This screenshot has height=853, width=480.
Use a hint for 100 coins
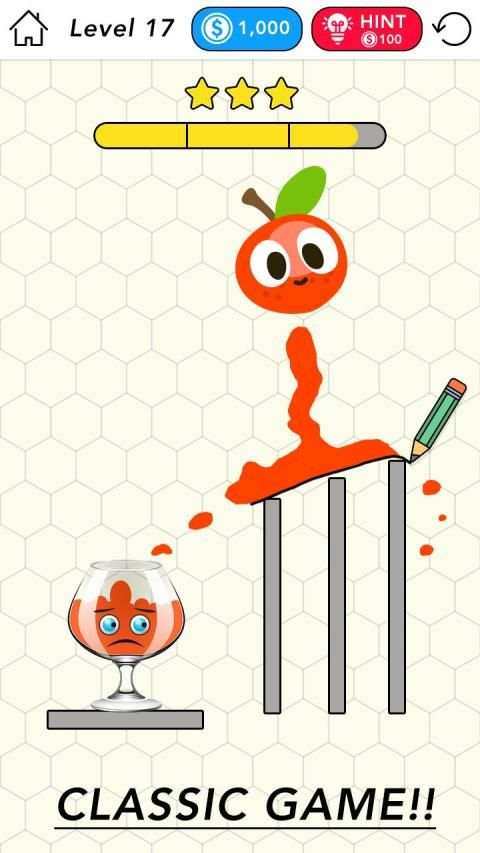[x=367, y=29]
